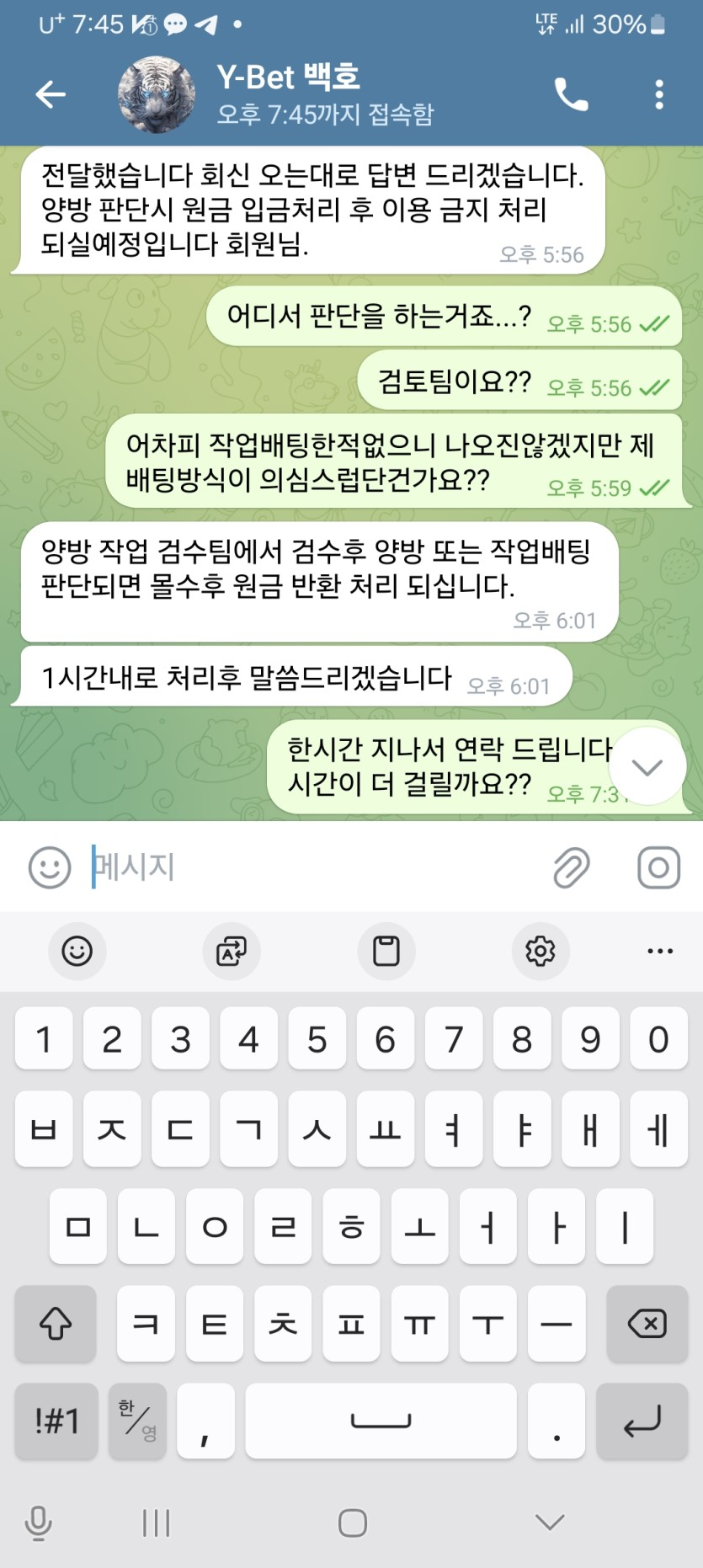Tap the backspace key
Image resolution: width=703 pixels, height=1568 pixels.
coord(647,1324)
